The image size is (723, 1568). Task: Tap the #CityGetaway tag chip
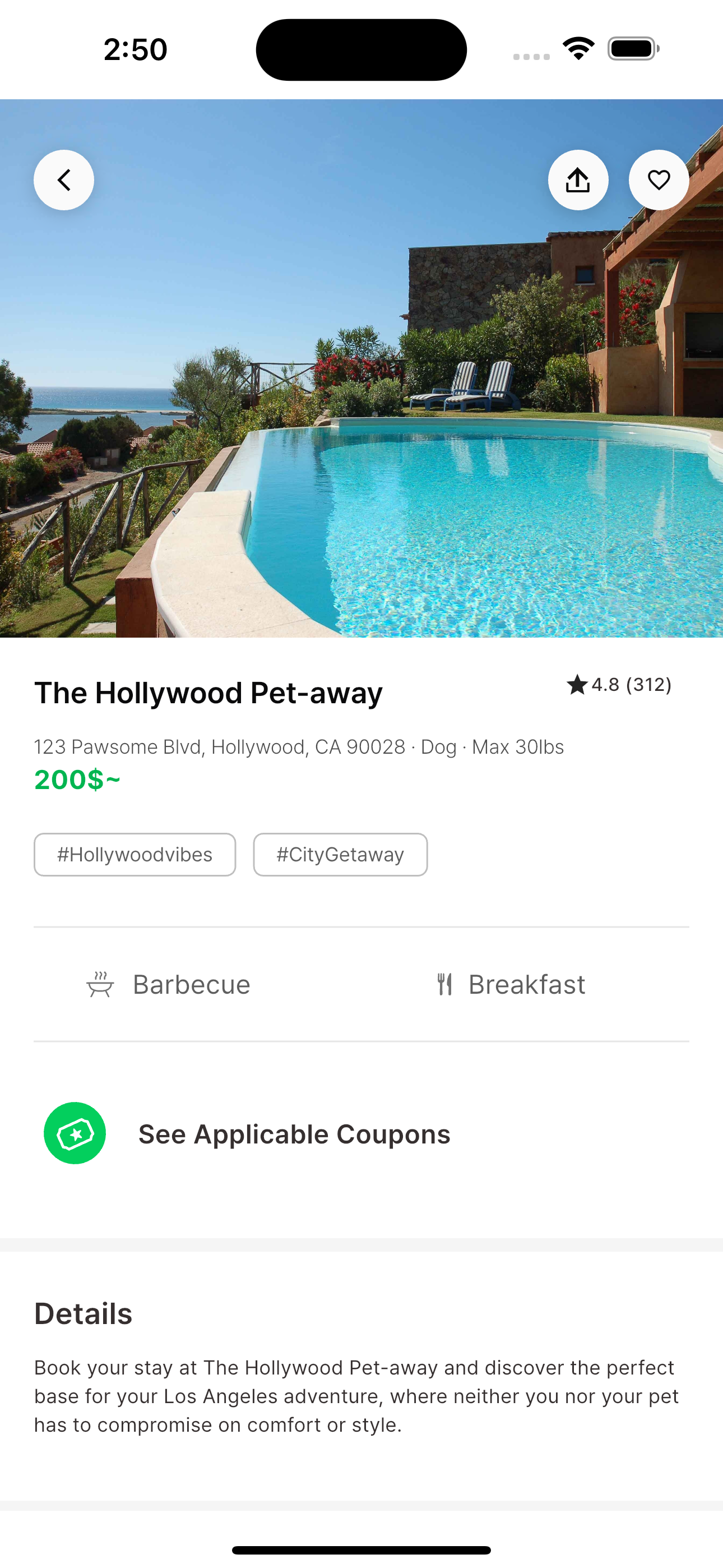coord(340,854)
